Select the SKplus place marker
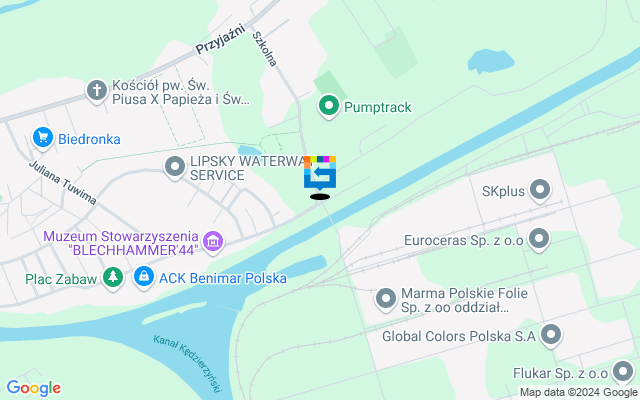This screenshot has height=400, width=640. tap(540, 189)
